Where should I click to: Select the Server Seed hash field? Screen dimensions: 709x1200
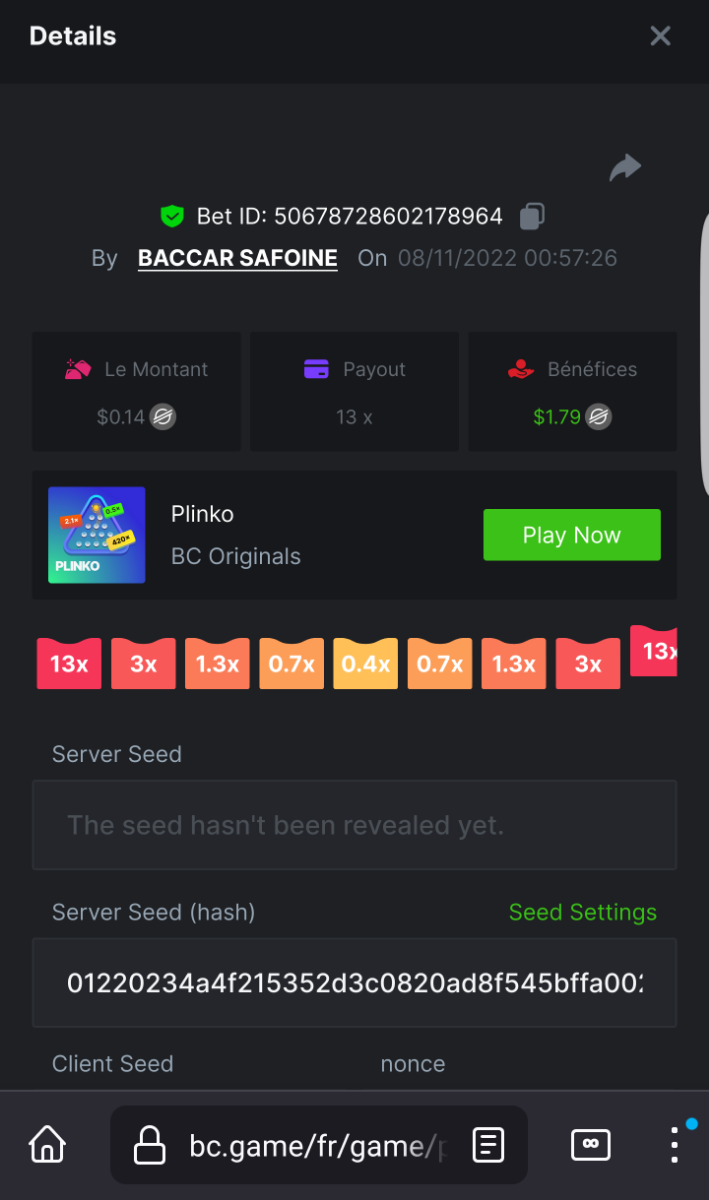coord(354,983)
